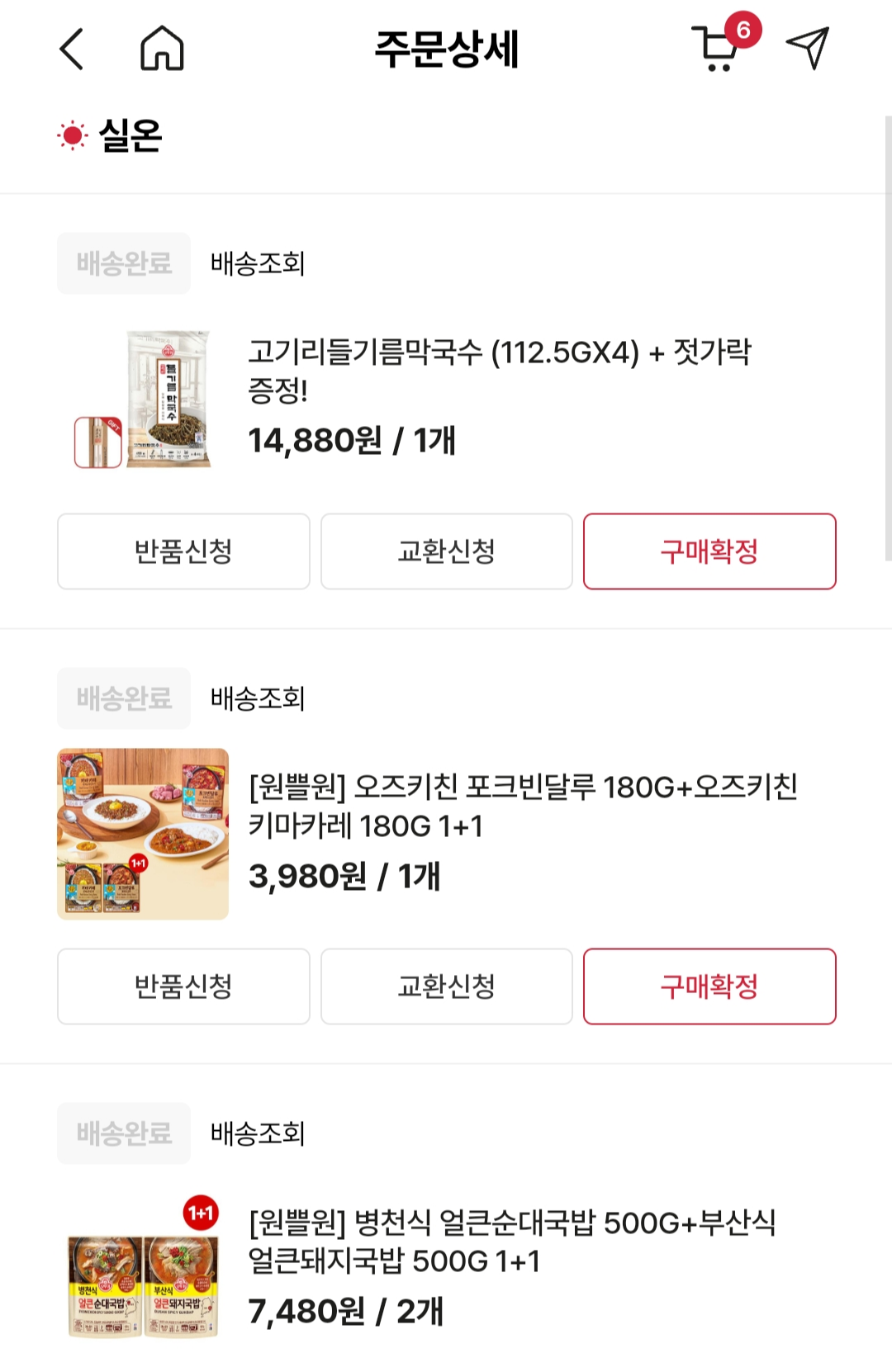The image size is (892, 1372).
Task: Go back from the order details page
Action: tap(72, 49)
